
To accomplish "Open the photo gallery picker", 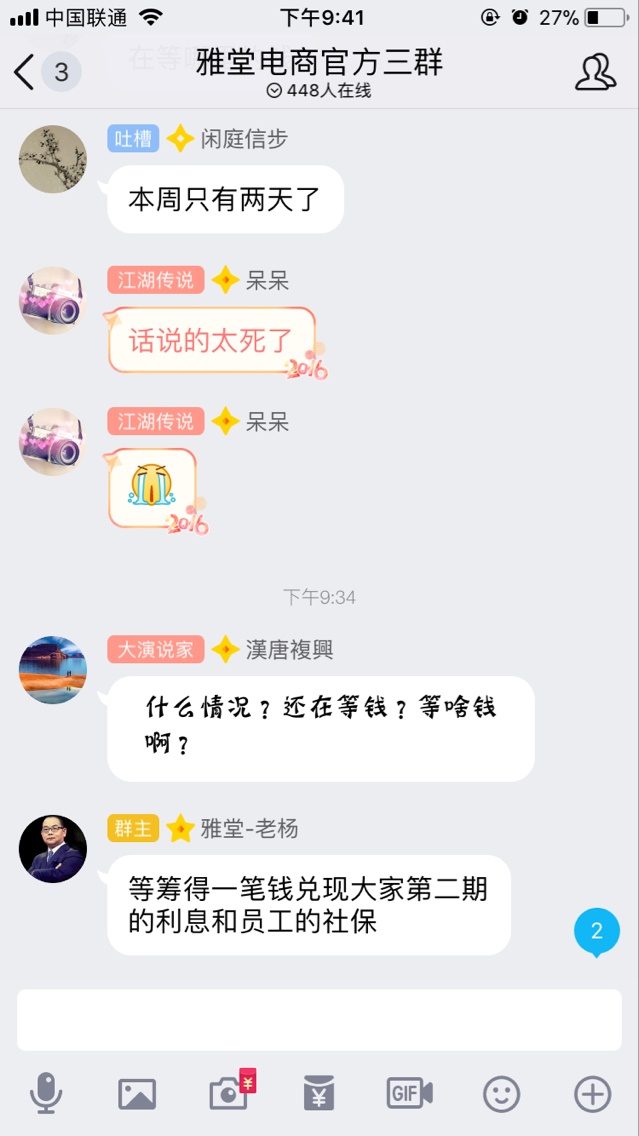I will [137, 1094].
